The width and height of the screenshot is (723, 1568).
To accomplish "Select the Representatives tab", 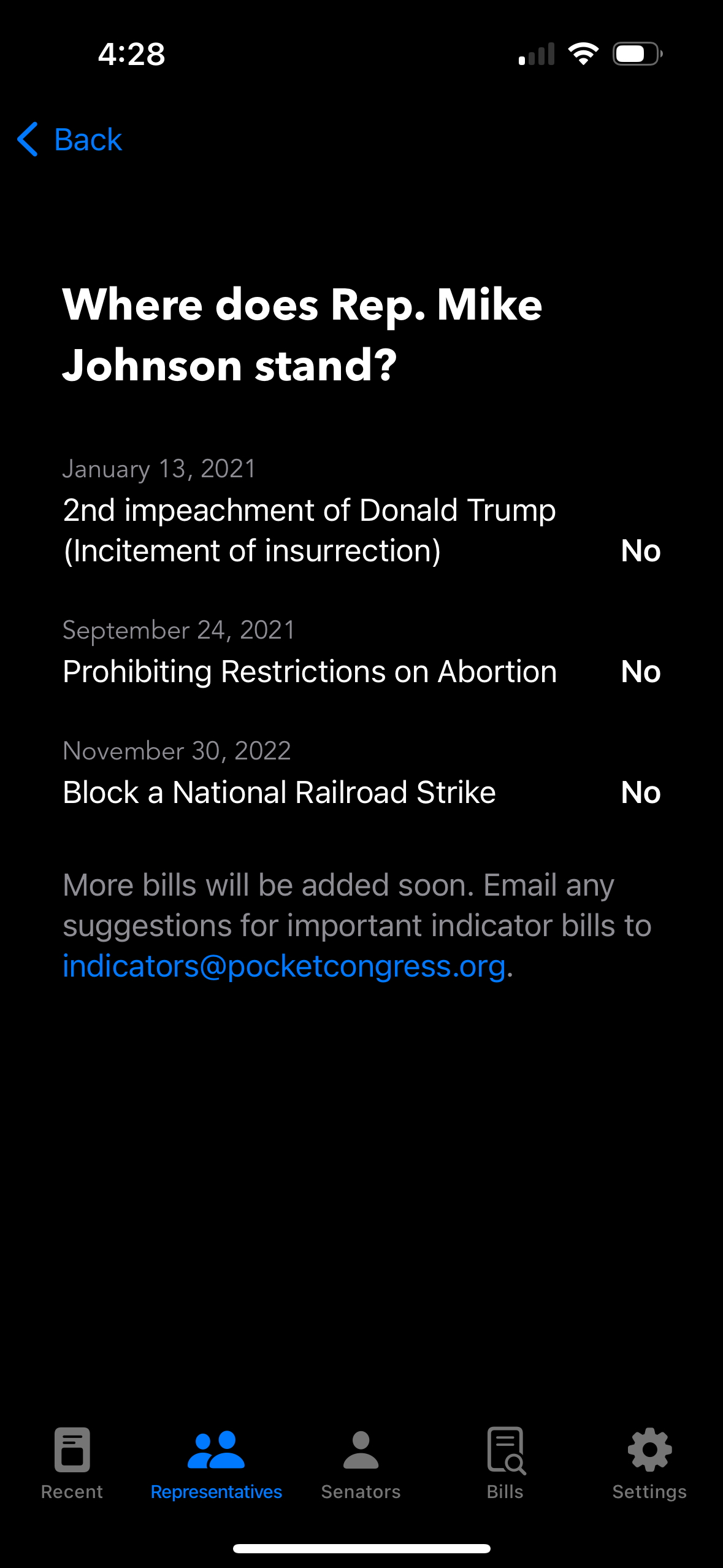I will click(216, 1463).
